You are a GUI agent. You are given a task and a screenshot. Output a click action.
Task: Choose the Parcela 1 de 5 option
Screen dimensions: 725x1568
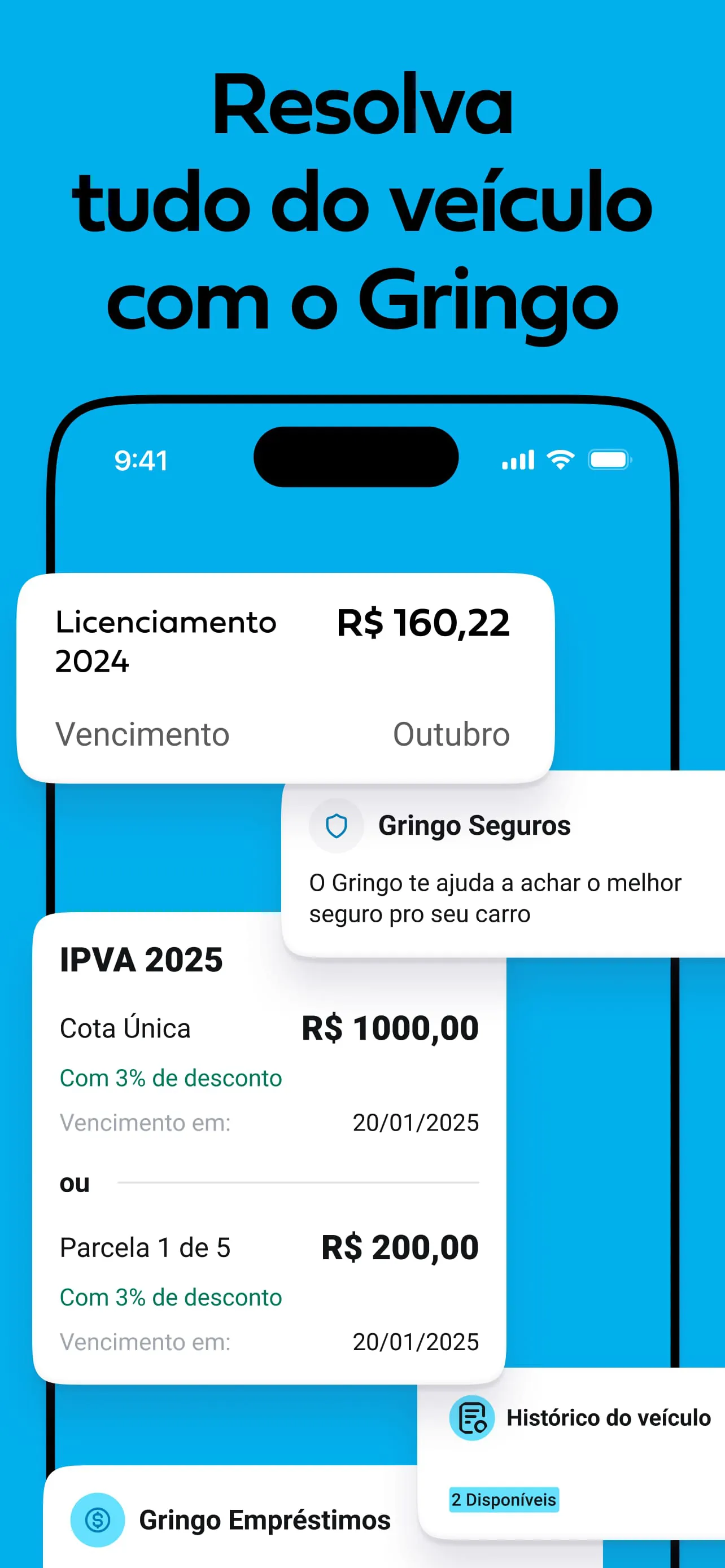pyautogui.click(x=146, y=1248)
